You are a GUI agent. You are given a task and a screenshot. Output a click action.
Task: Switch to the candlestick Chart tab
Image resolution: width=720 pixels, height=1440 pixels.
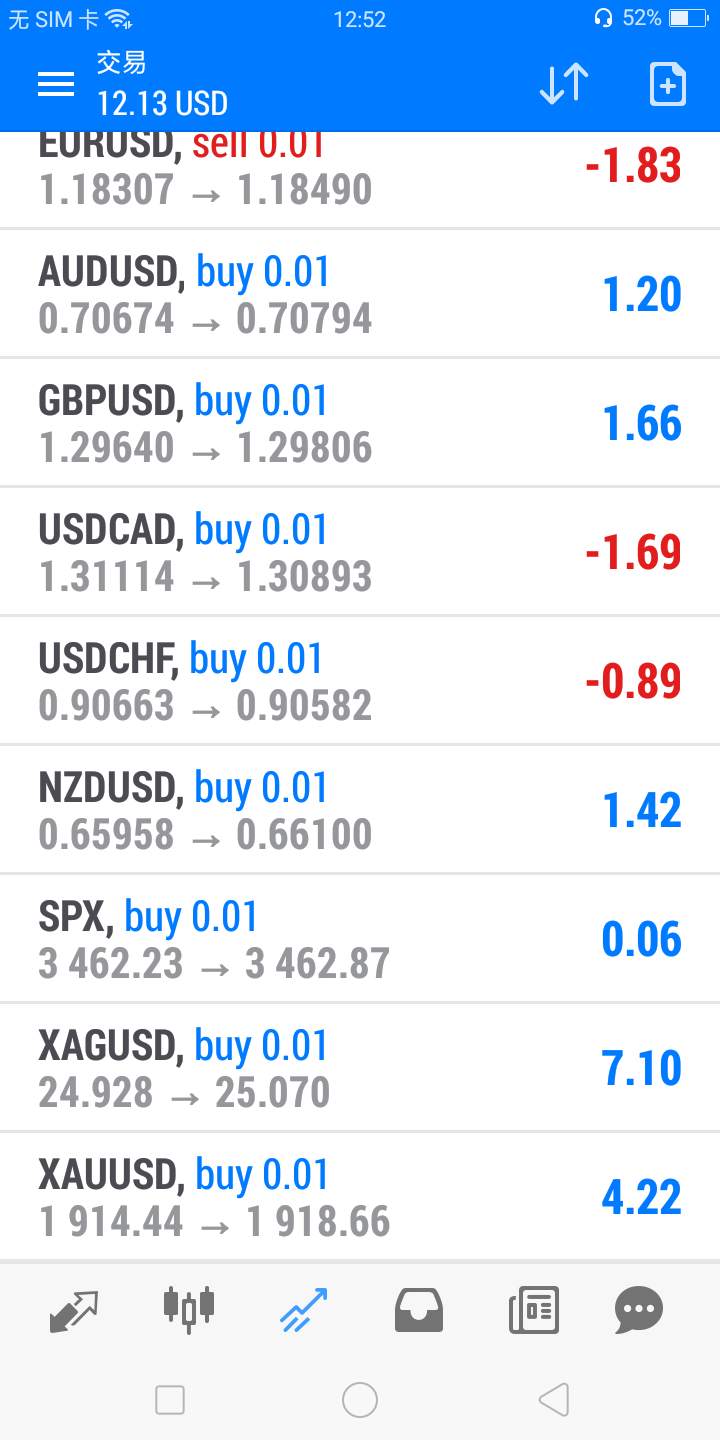(189, 1310)
